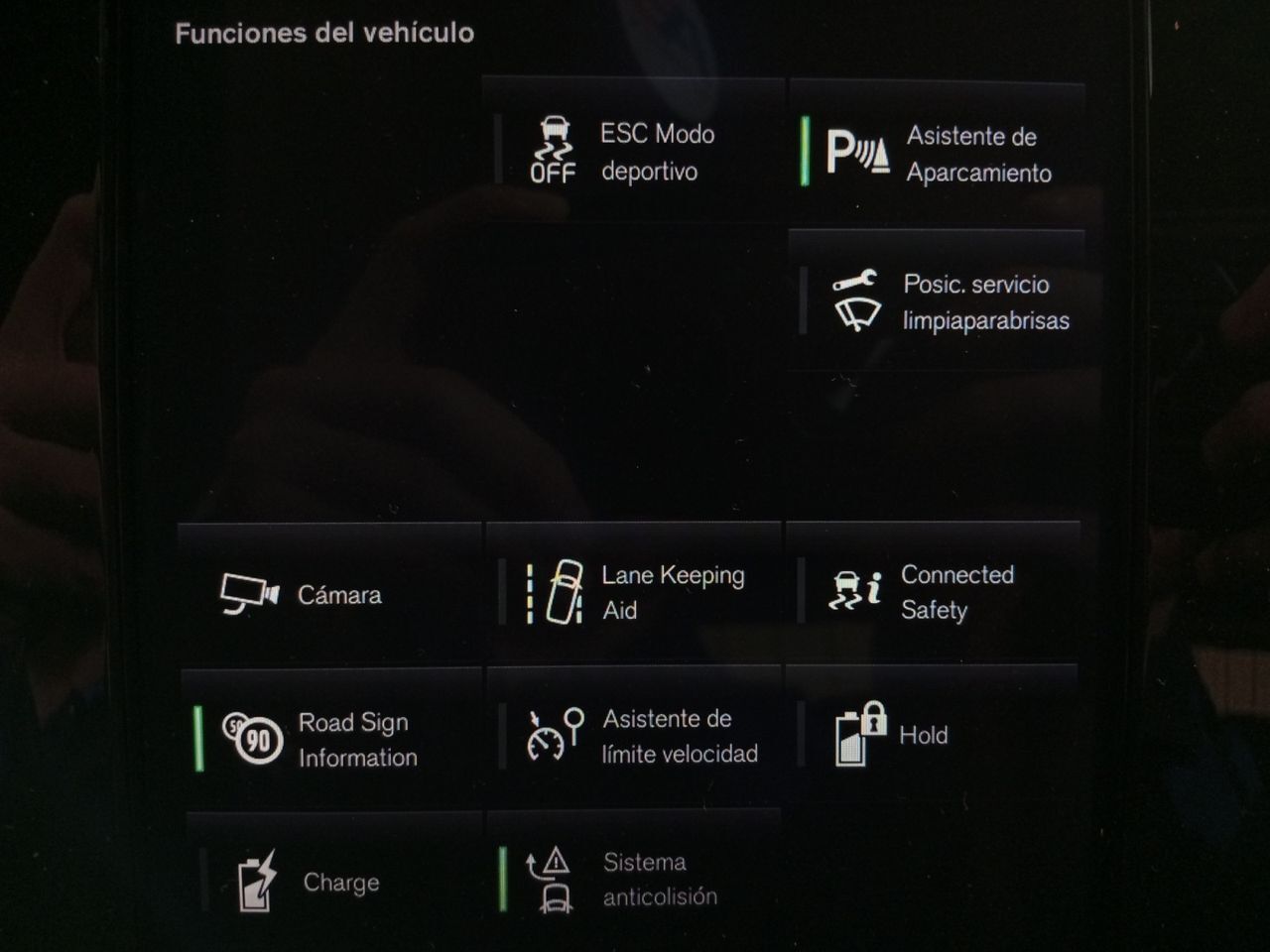Toggle the battery Hold function
Image resolution: width=1270 pixels, height=952 pixels.
click(931, 736)
